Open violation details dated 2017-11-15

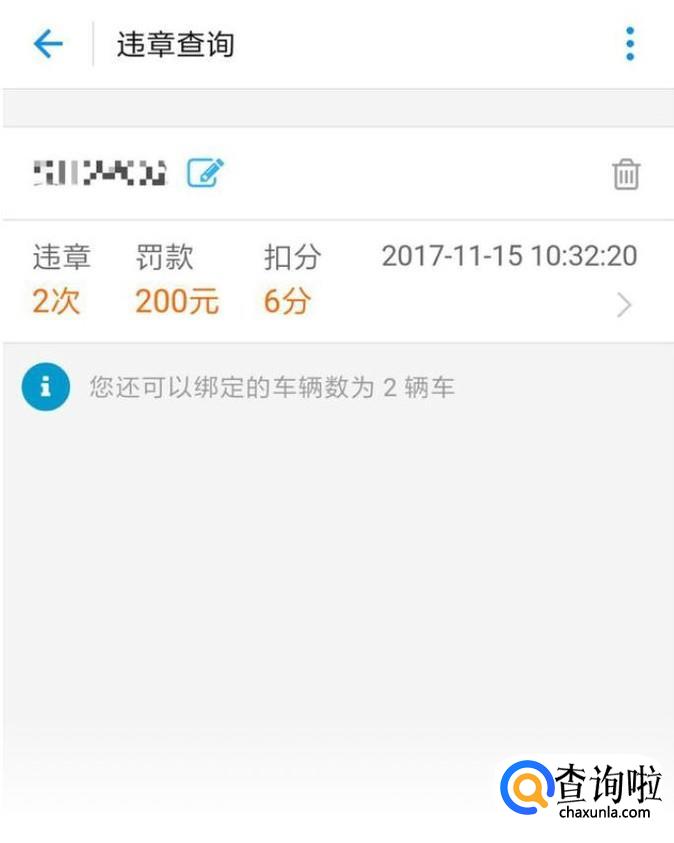click(623, 305)
